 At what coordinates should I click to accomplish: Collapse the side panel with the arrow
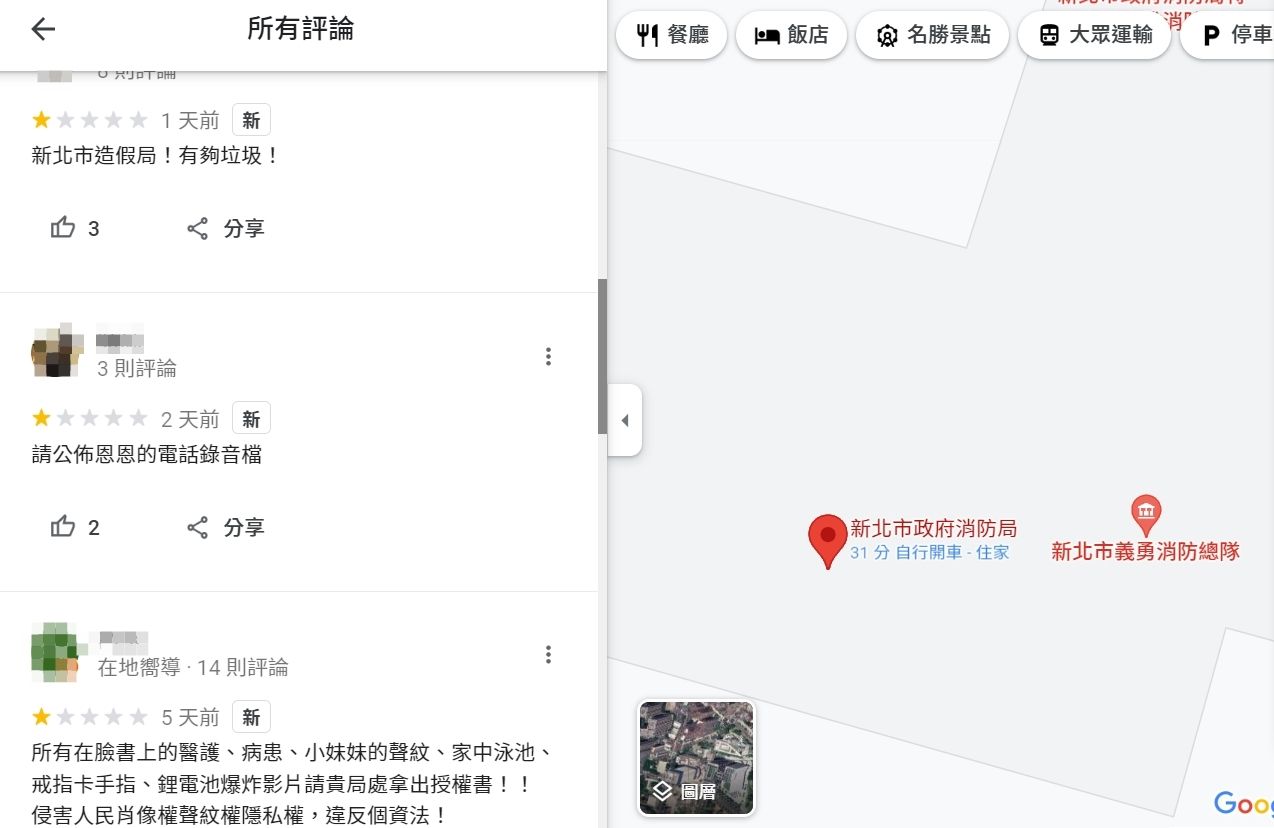coord(625,420)
